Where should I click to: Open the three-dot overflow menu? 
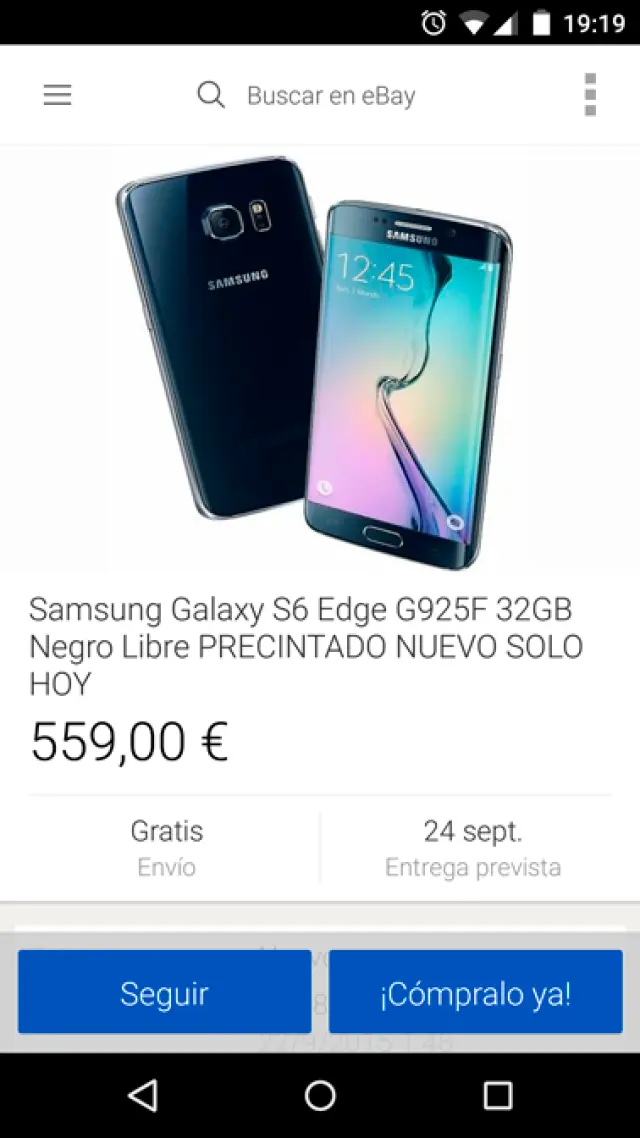[590, 95]
